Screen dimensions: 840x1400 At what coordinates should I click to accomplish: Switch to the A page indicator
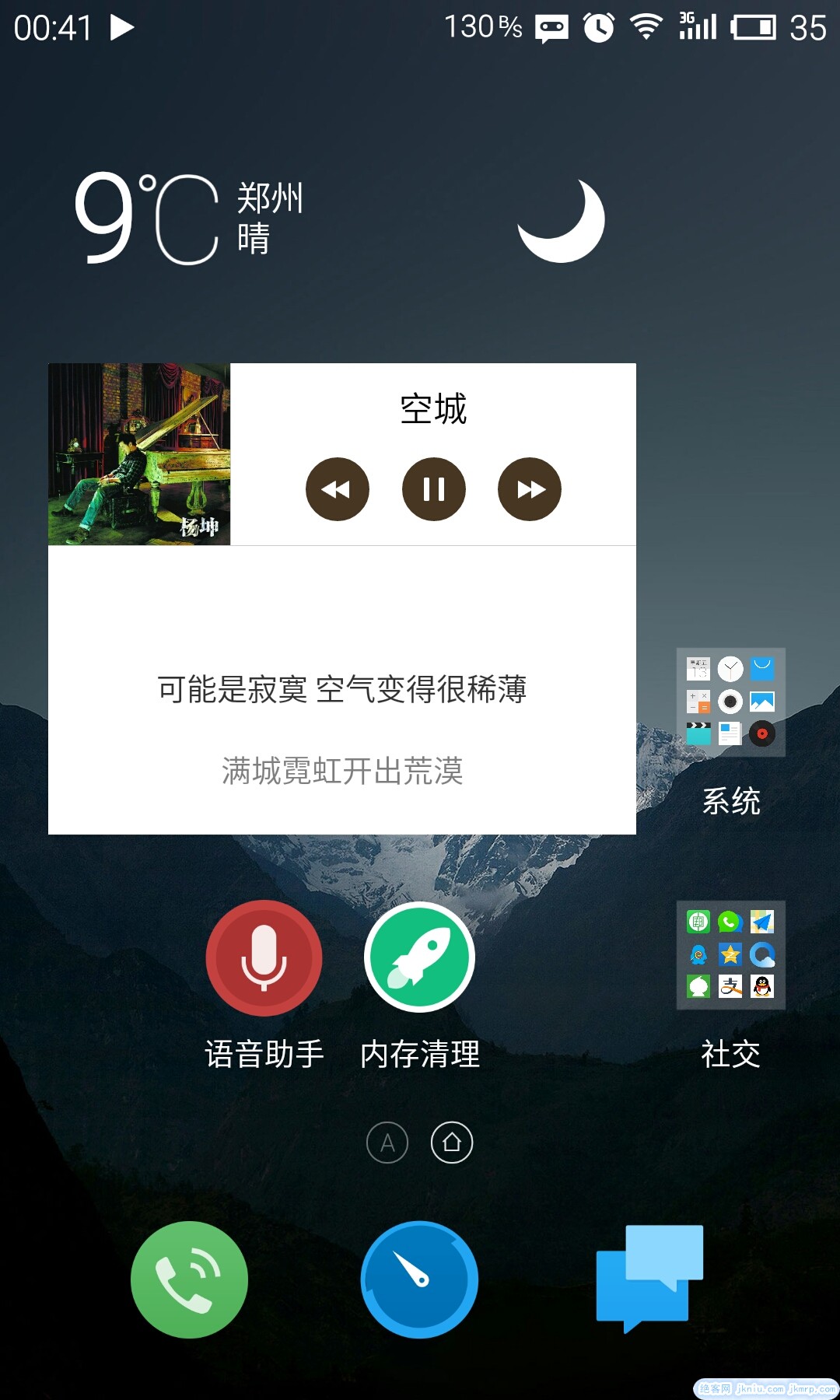point(387,1143)
